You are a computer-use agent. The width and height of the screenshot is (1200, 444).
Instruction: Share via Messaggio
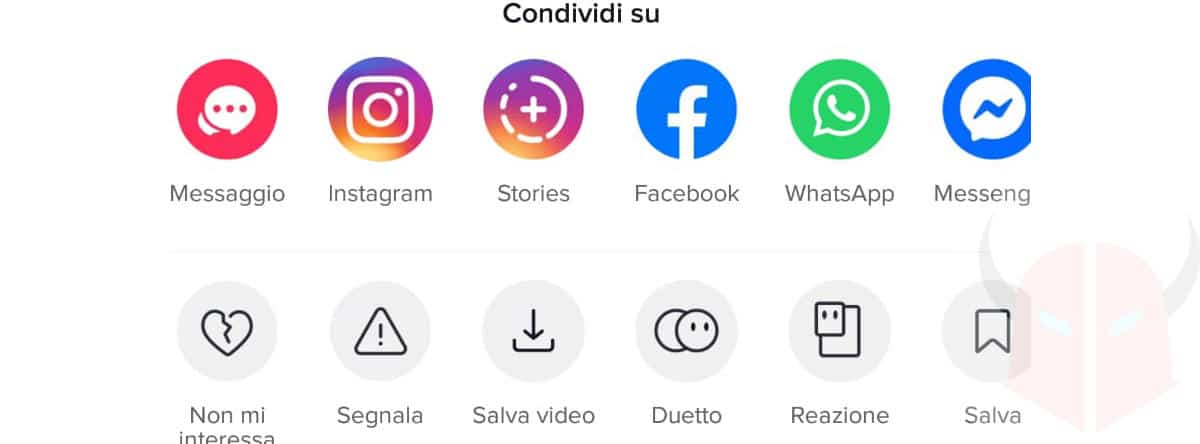click(227, 110)
